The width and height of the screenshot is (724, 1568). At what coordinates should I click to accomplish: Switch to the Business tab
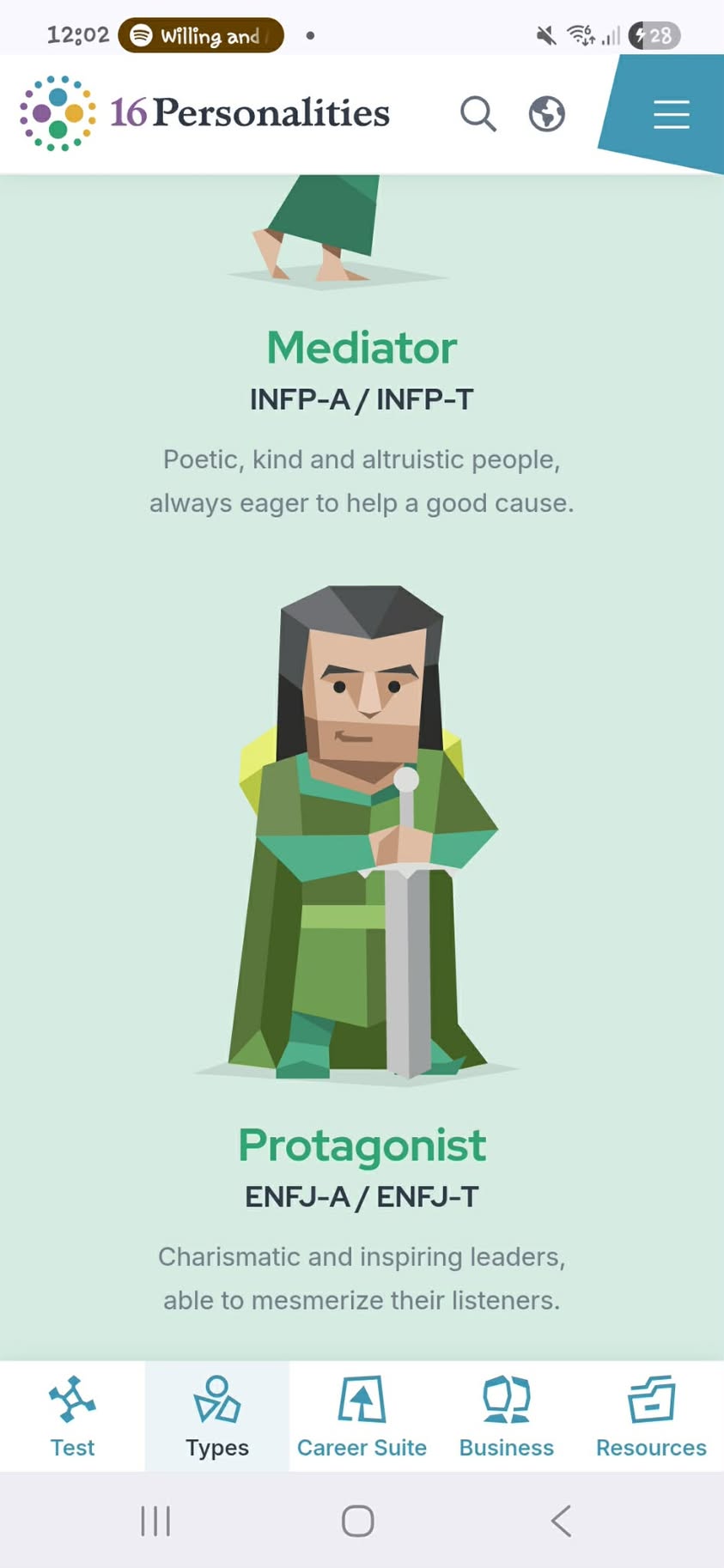click(x=507, y=1416)
